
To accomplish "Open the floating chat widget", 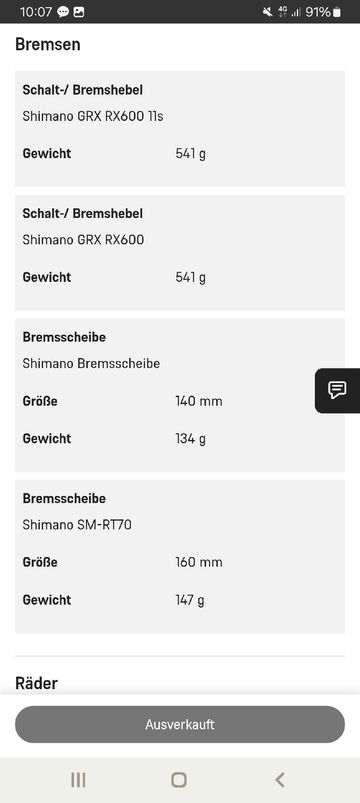I will click(337, 390).
